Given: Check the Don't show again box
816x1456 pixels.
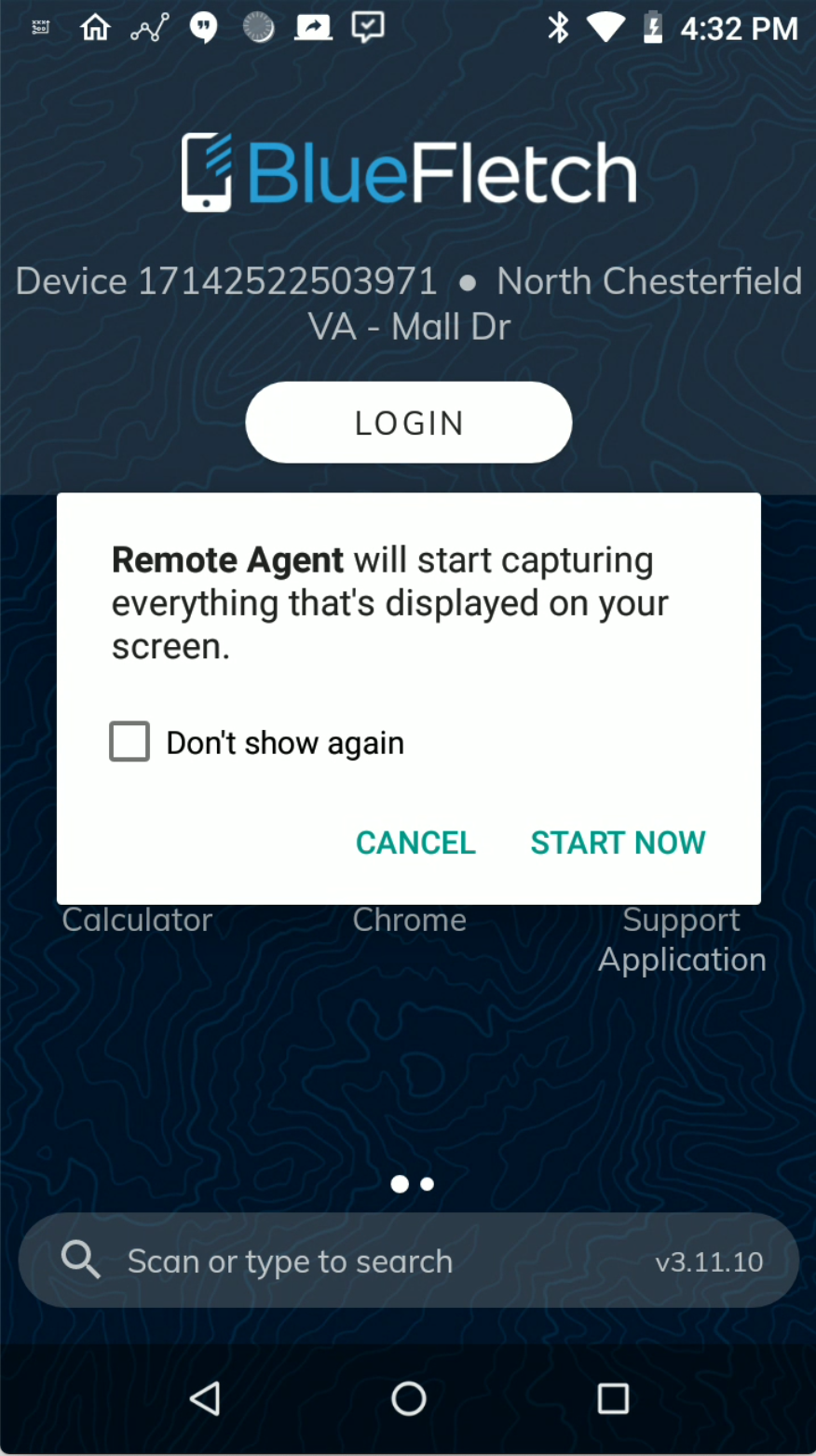Looking at the screenshot, I should (129, 742).
